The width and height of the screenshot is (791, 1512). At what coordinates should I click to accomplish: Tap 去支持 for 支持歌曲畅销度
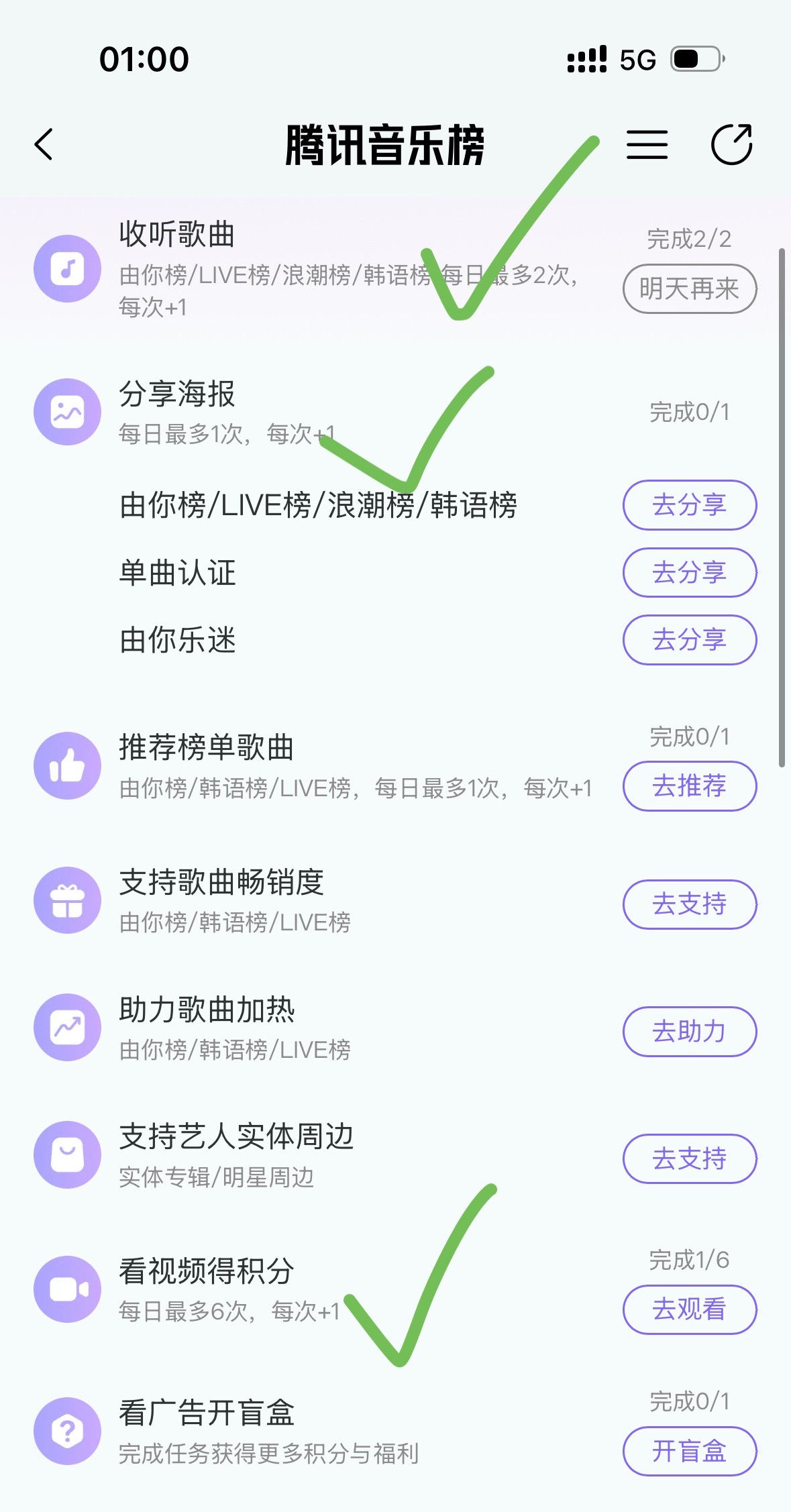coord(690,904)
